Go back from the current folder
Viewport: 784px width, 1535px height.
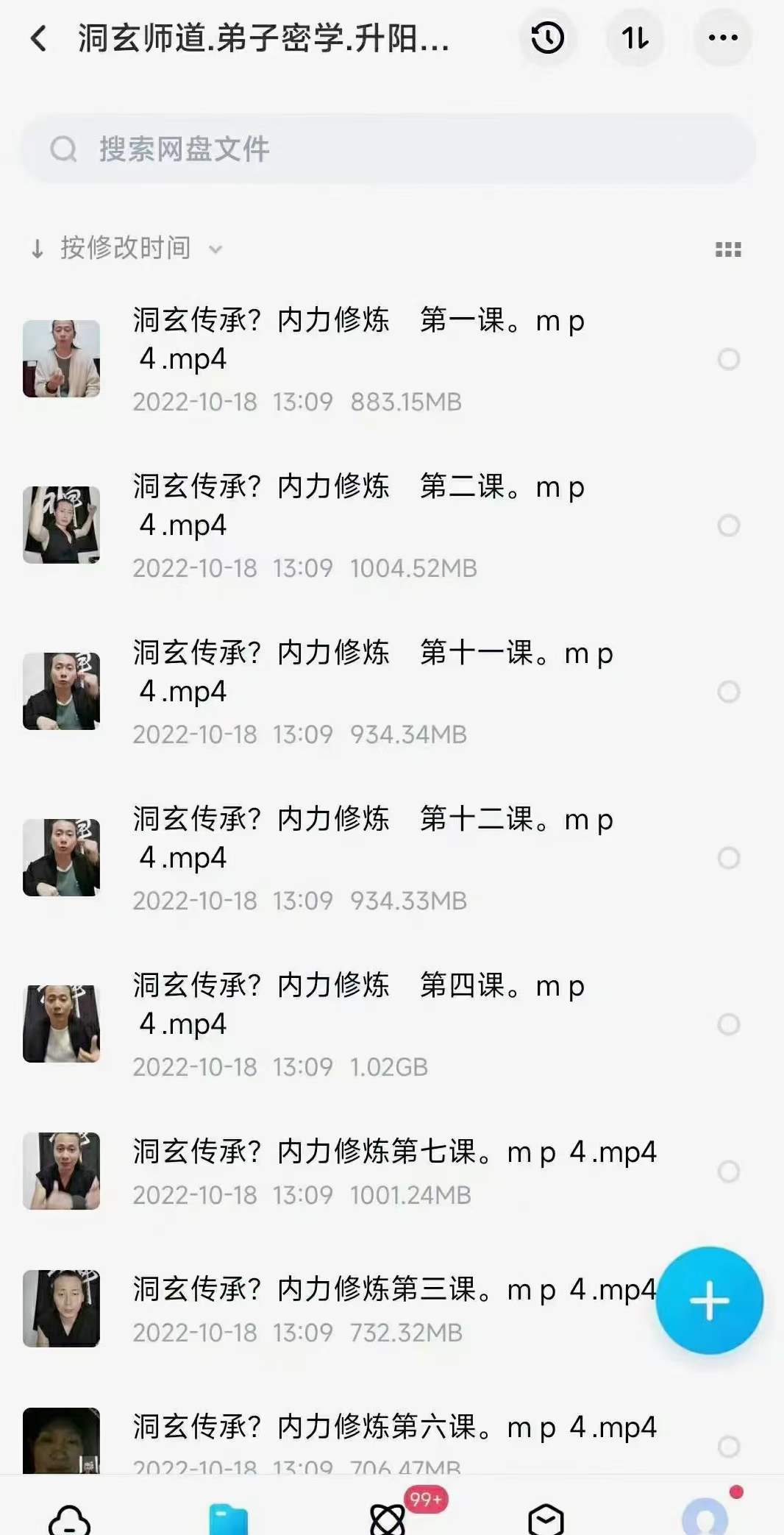[x=39, y=38]
